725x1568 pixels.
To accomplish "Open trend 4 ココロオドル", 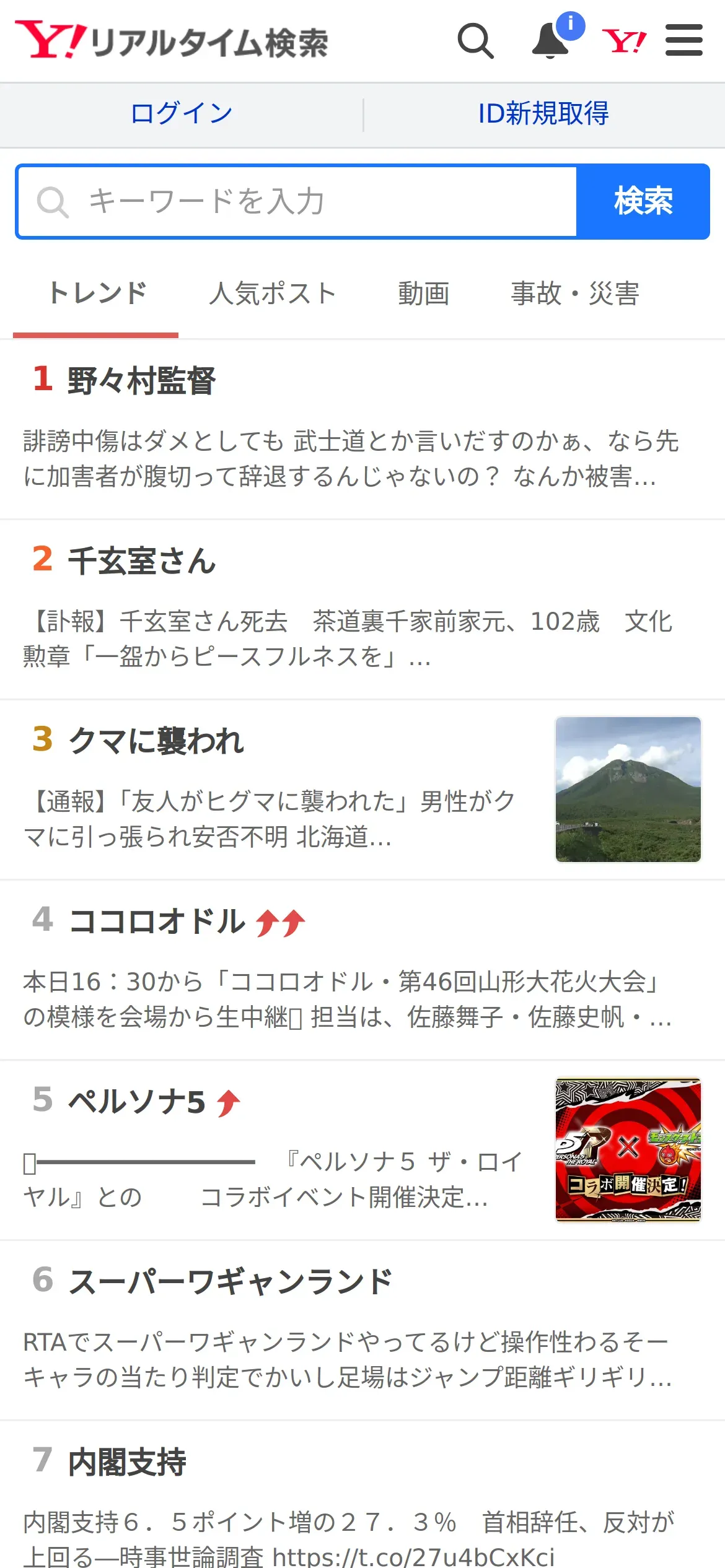I will tap(362, 970).
